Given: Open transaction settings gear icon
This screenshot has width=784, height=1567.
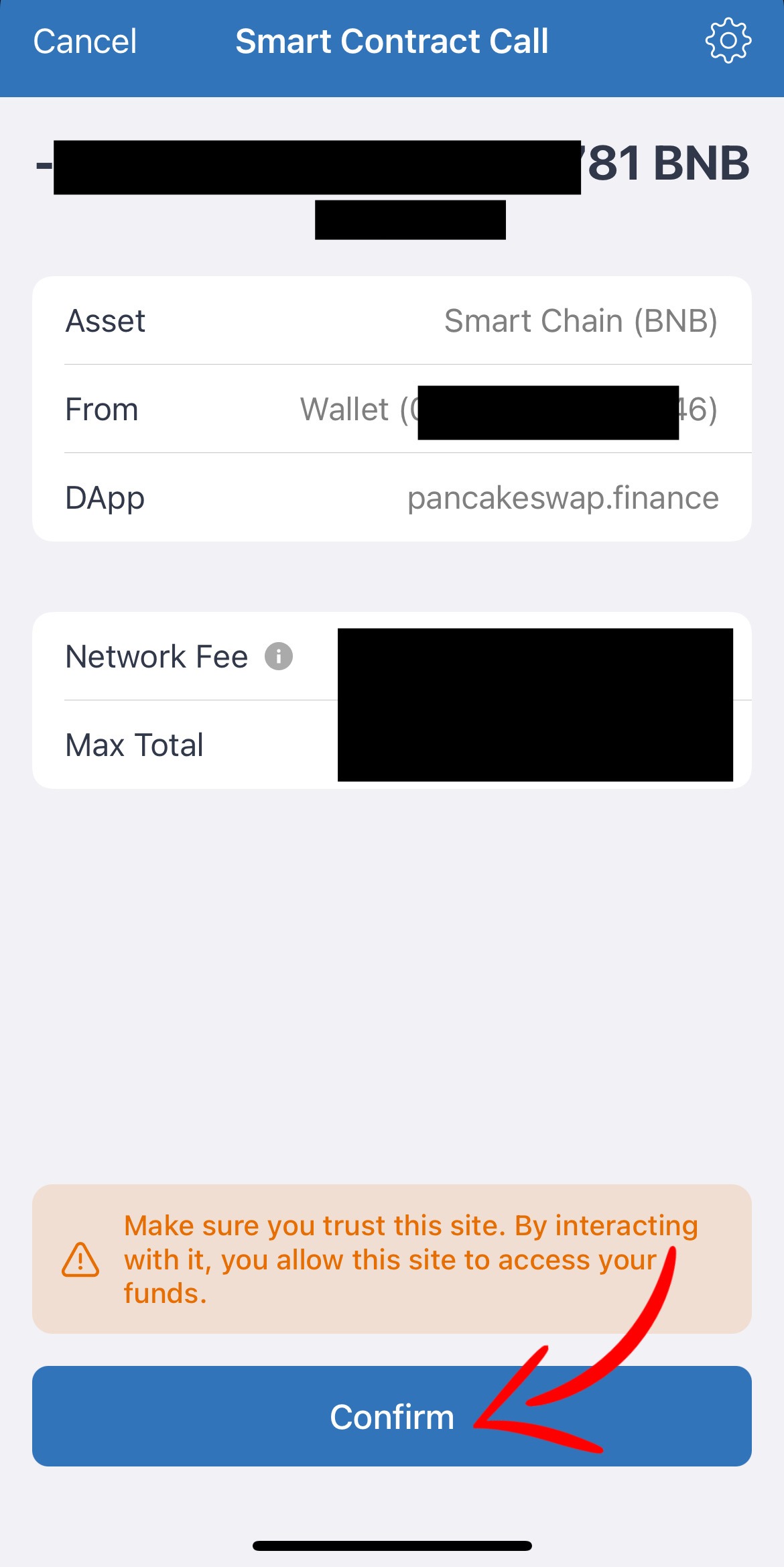Looking at the screenshot, I should [x=728, y=42].
